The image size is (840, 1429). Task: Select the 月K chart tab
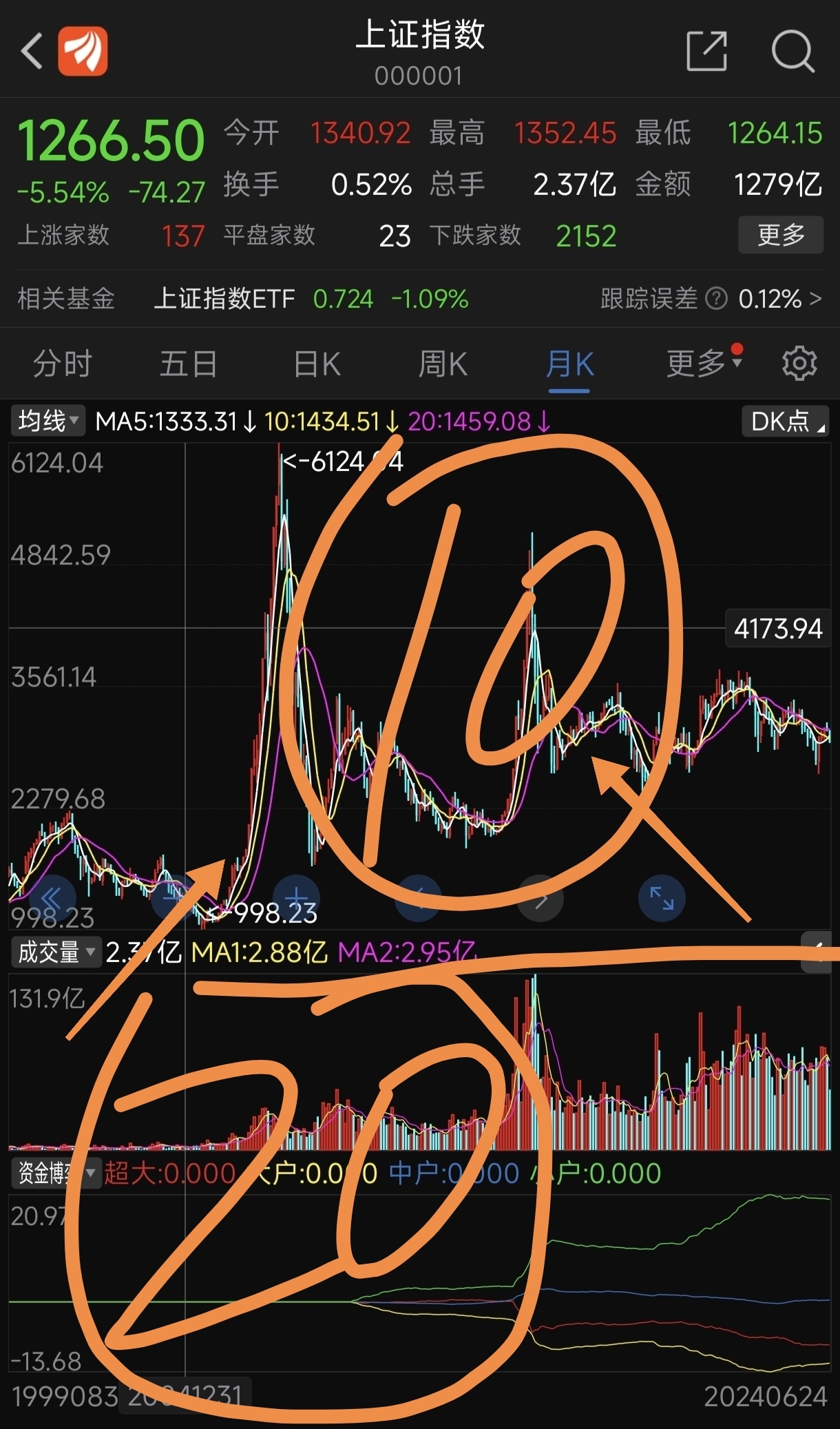[x=569, y=364]
